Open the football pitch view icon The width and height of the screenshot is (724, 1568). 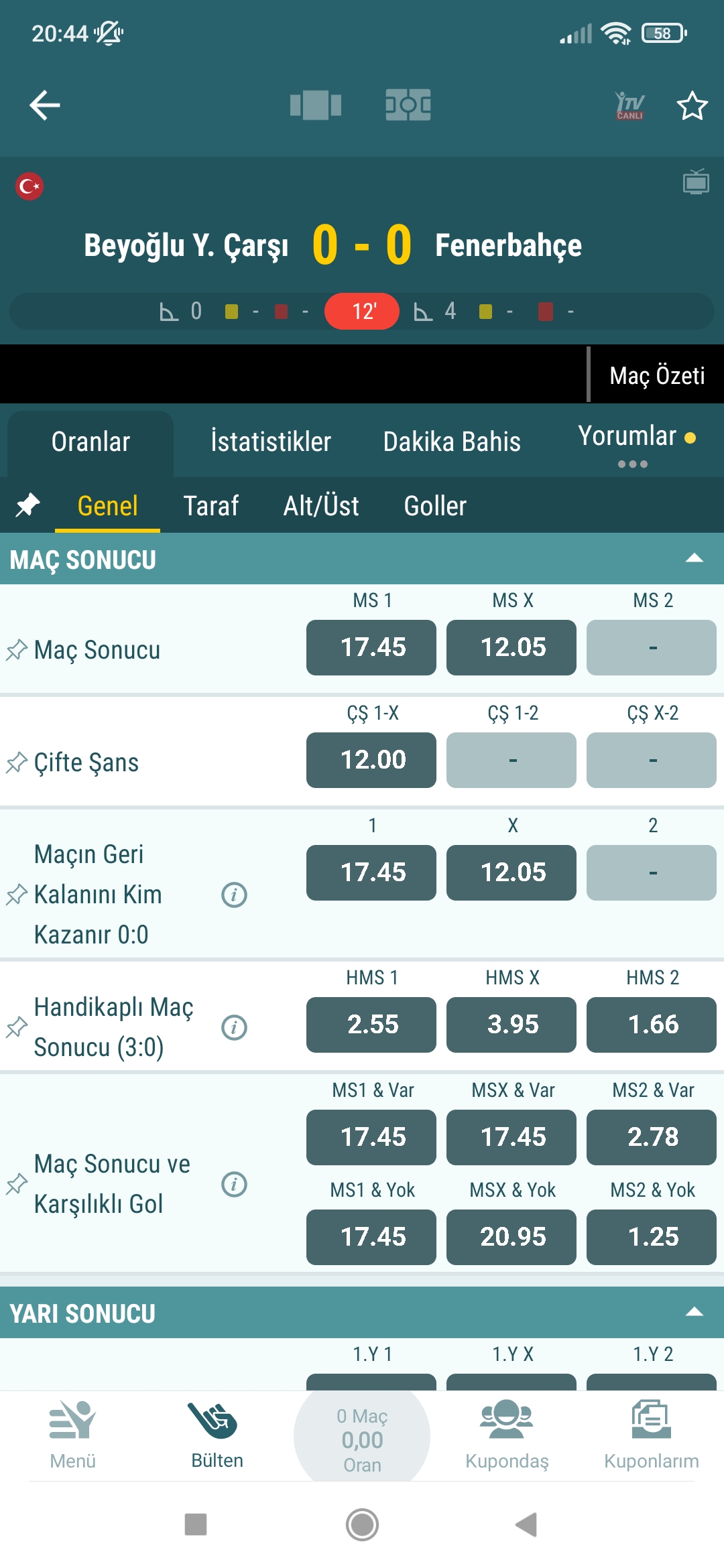(x=408, y=105)
